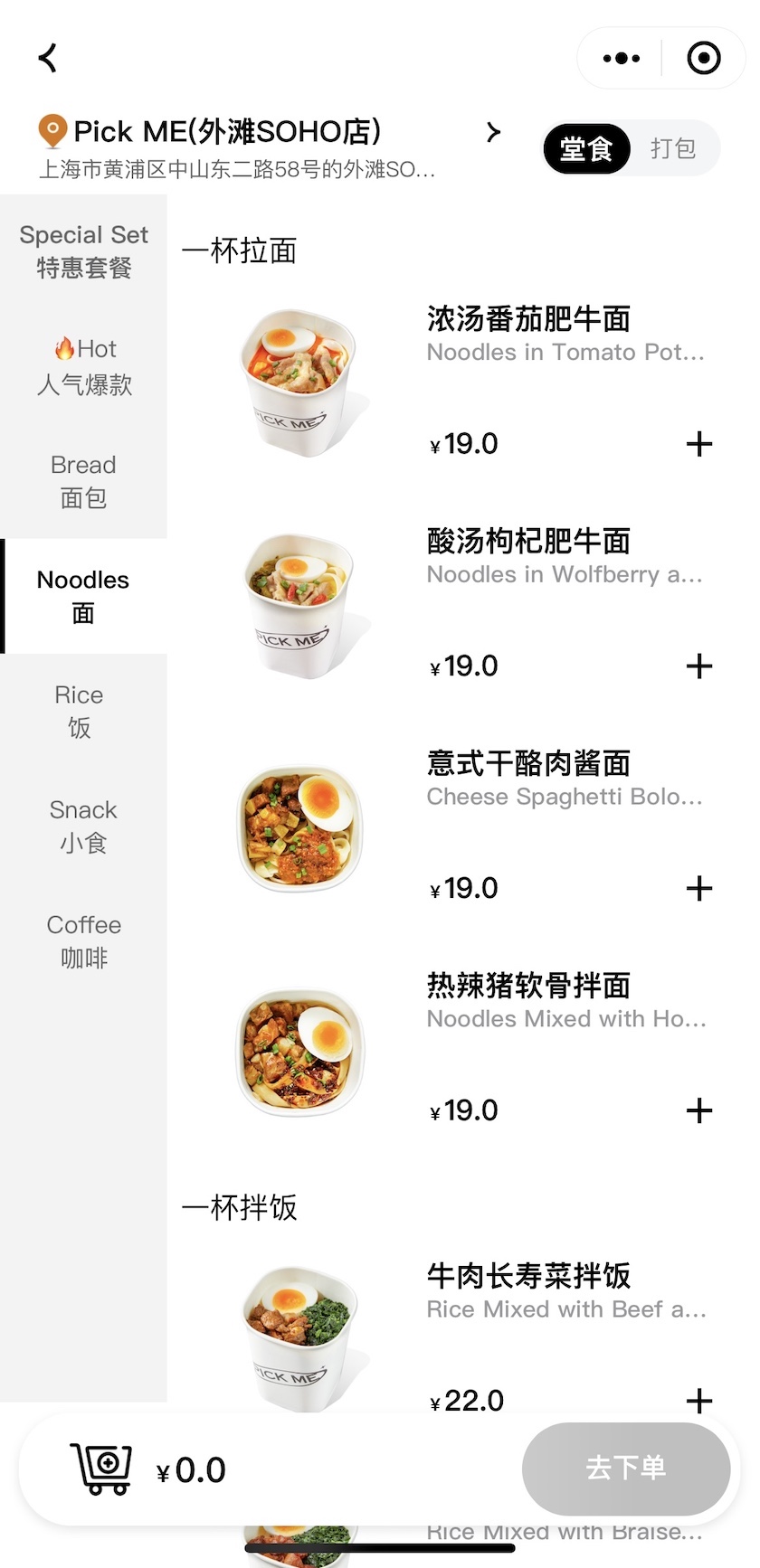Add 酸汤枸杞肥牛面 to the cart
This screenshot has width=760, height=1568.
coord(698,666)
